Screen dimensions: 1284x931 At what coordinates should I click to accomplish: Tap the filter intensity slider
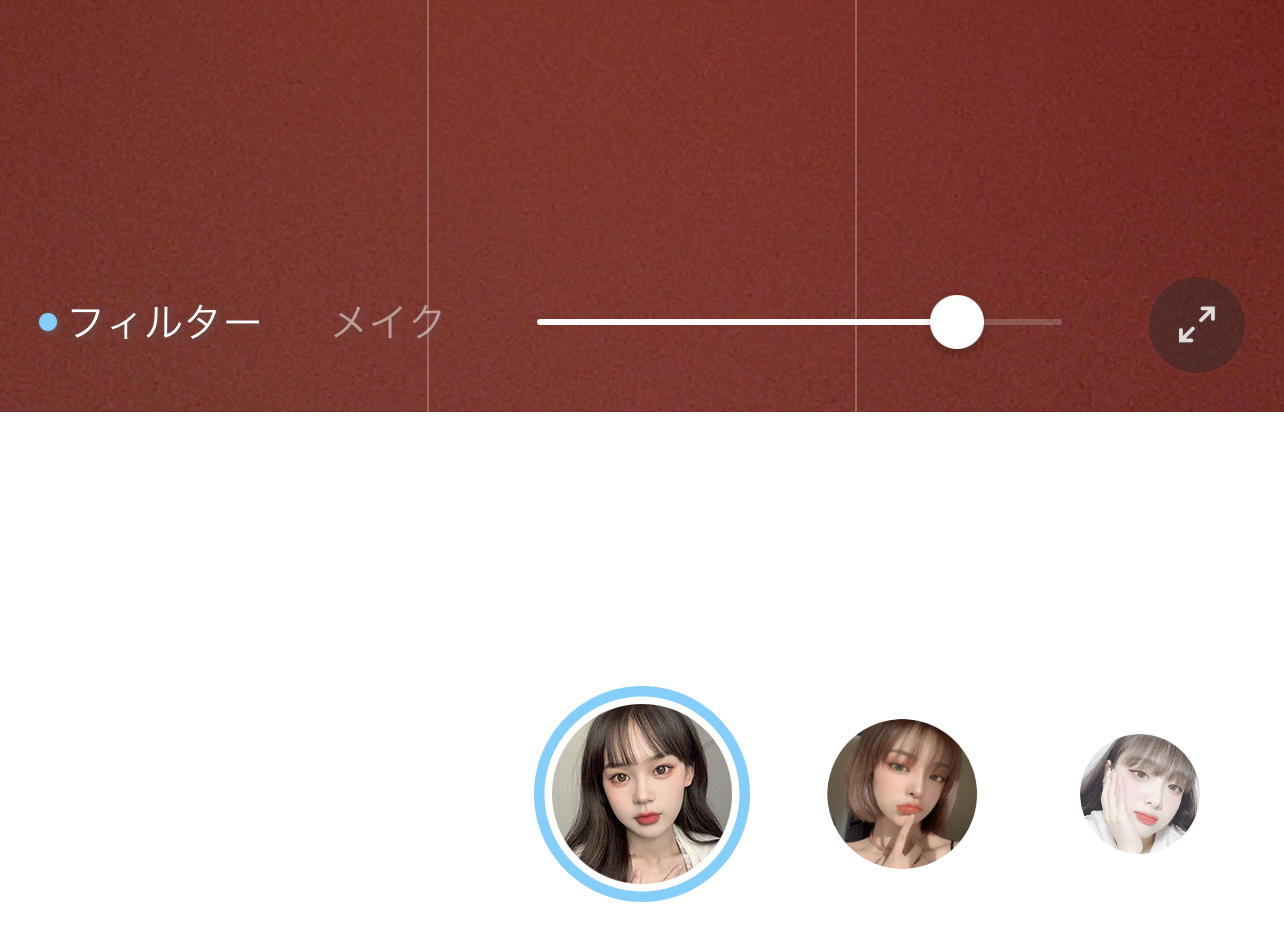pos(956,322)
